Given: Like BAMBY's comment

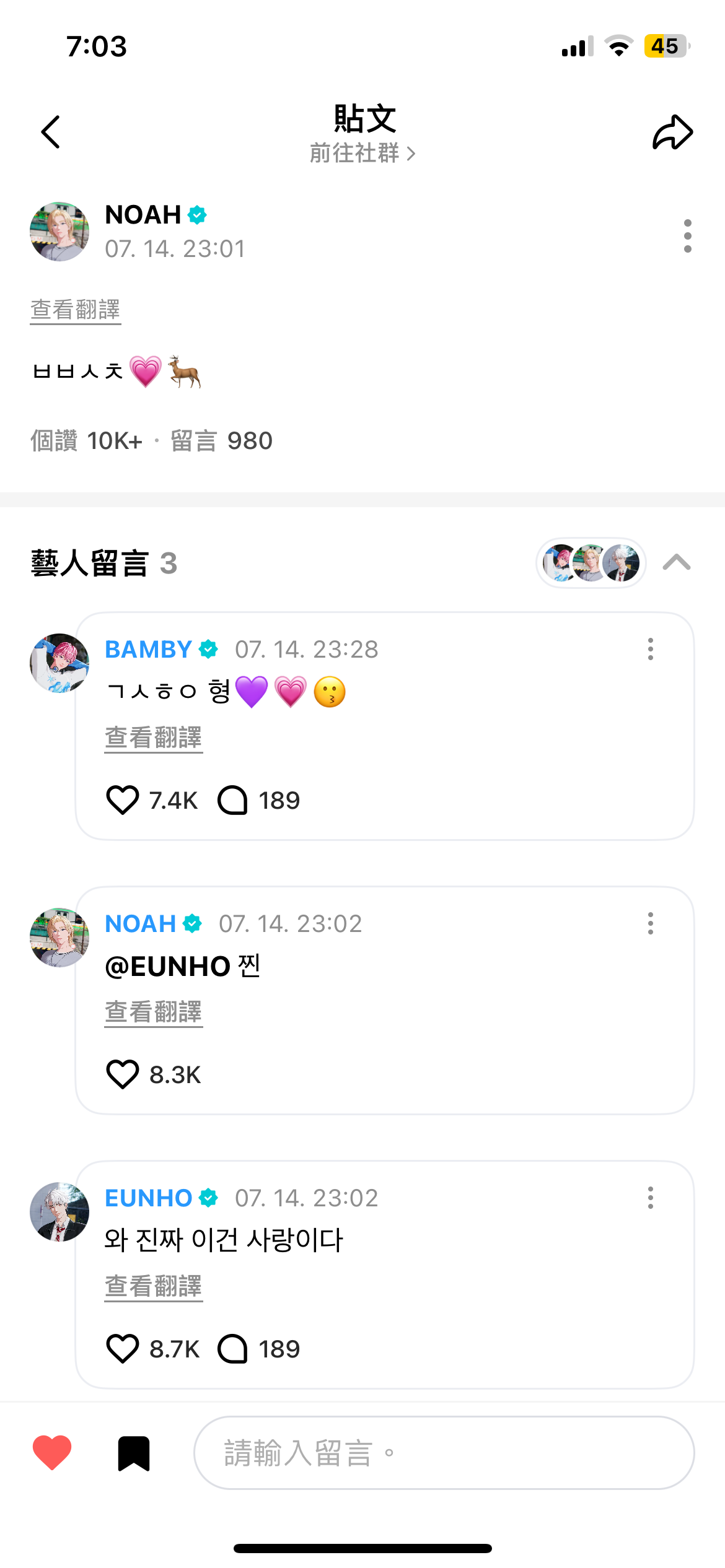Looking at the screenshot, I should click(x=123, y=800).
